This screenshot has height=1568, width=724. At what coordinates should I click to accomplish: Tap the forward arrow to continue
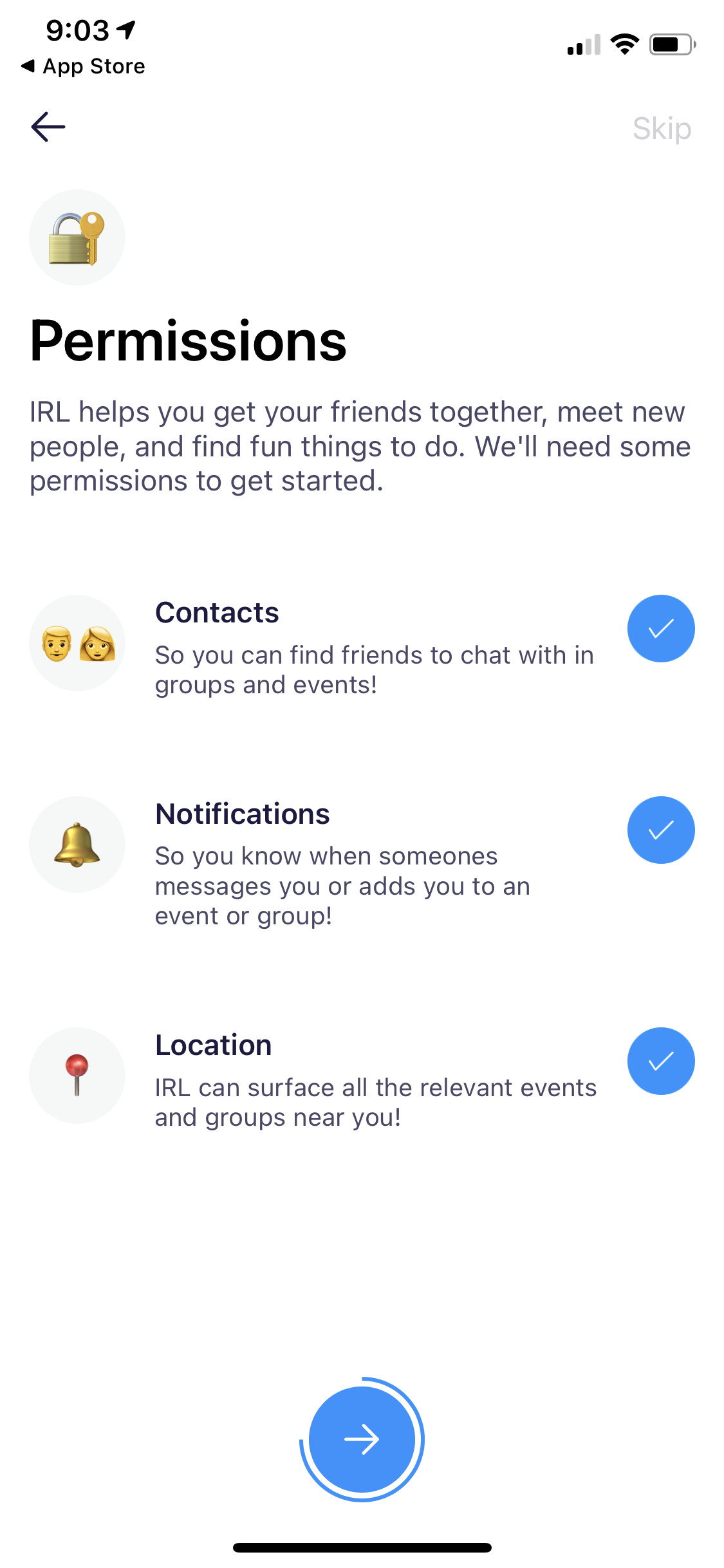362,1441
